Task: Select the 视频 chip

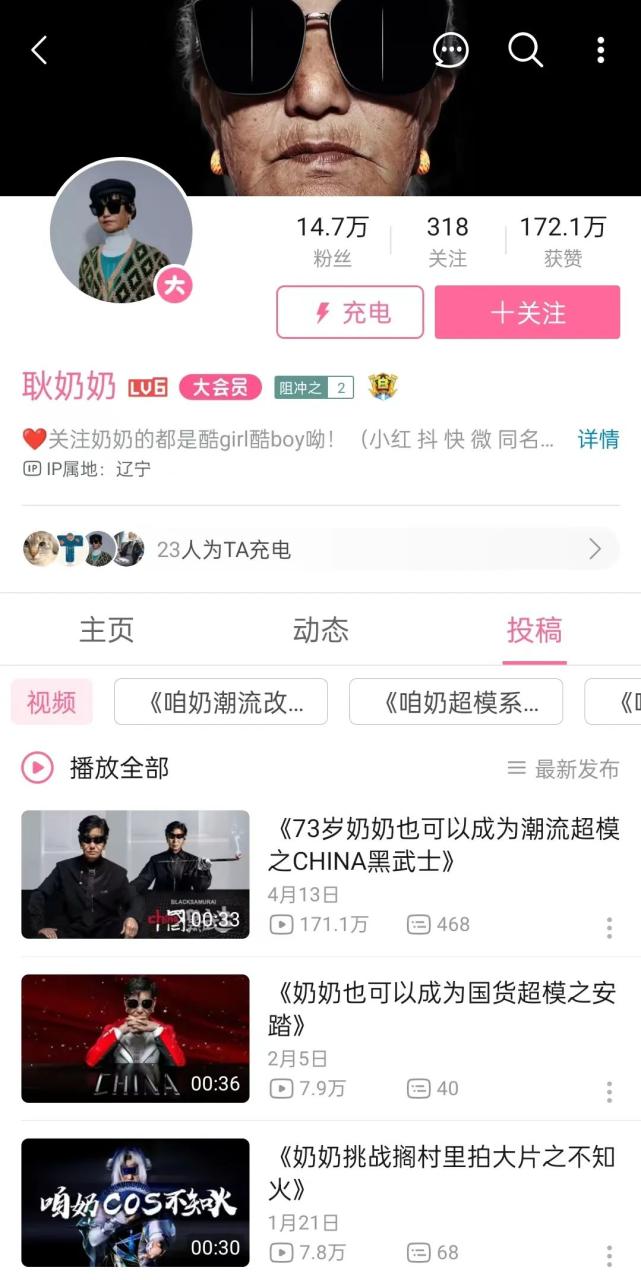Action: [x=51, y=702]
